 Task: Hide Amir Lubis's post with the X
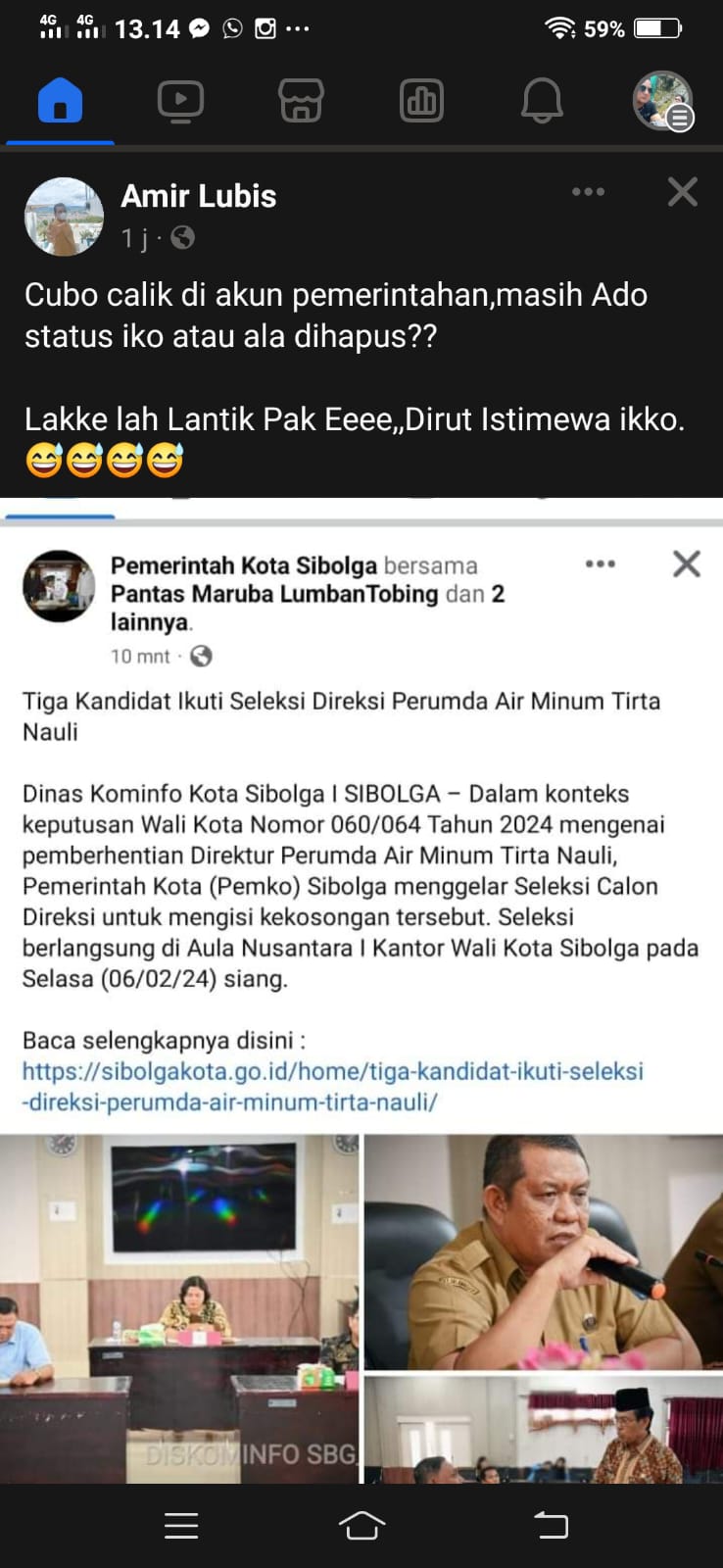pyautogui.click(x=682, y=192)
